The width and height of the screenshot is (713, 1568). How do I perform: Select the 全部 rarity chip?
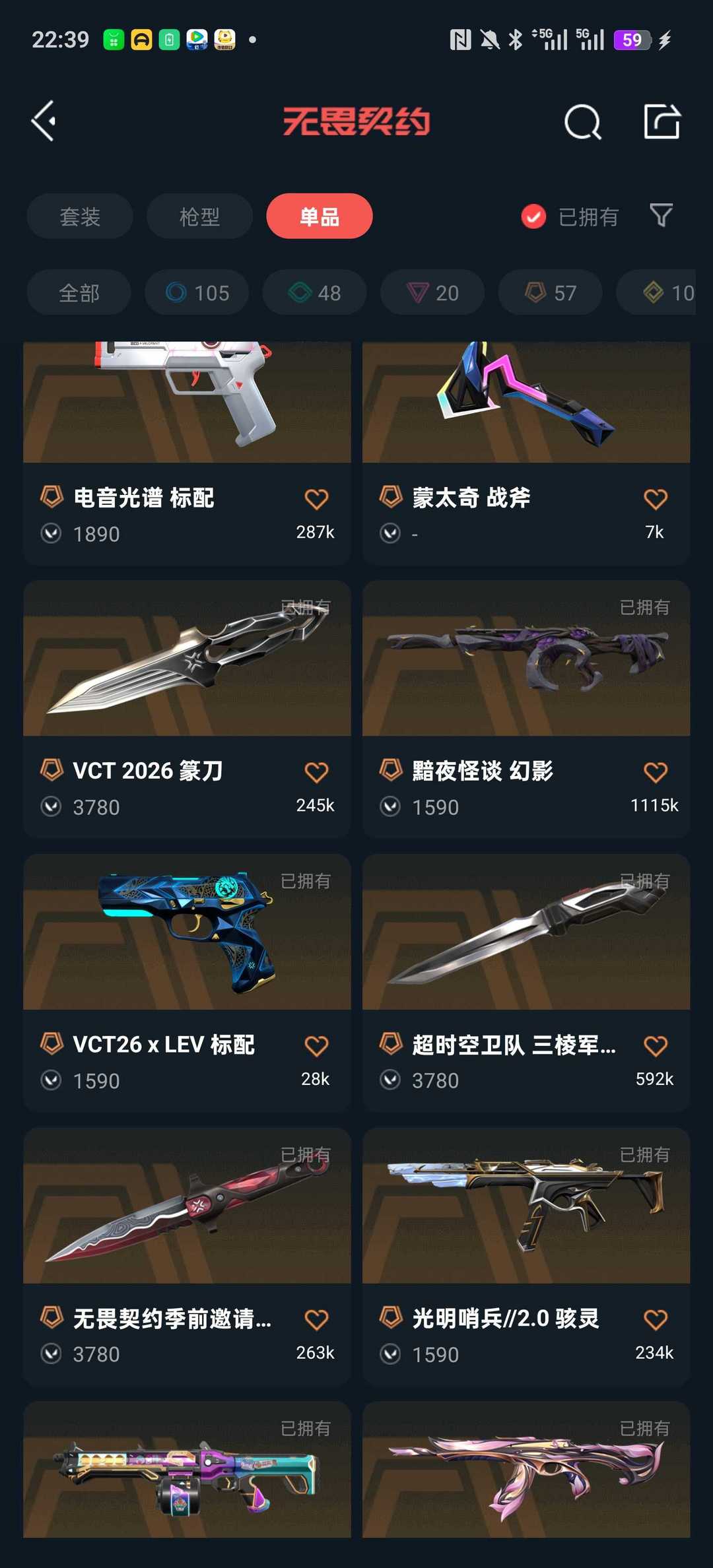[79, 292]
